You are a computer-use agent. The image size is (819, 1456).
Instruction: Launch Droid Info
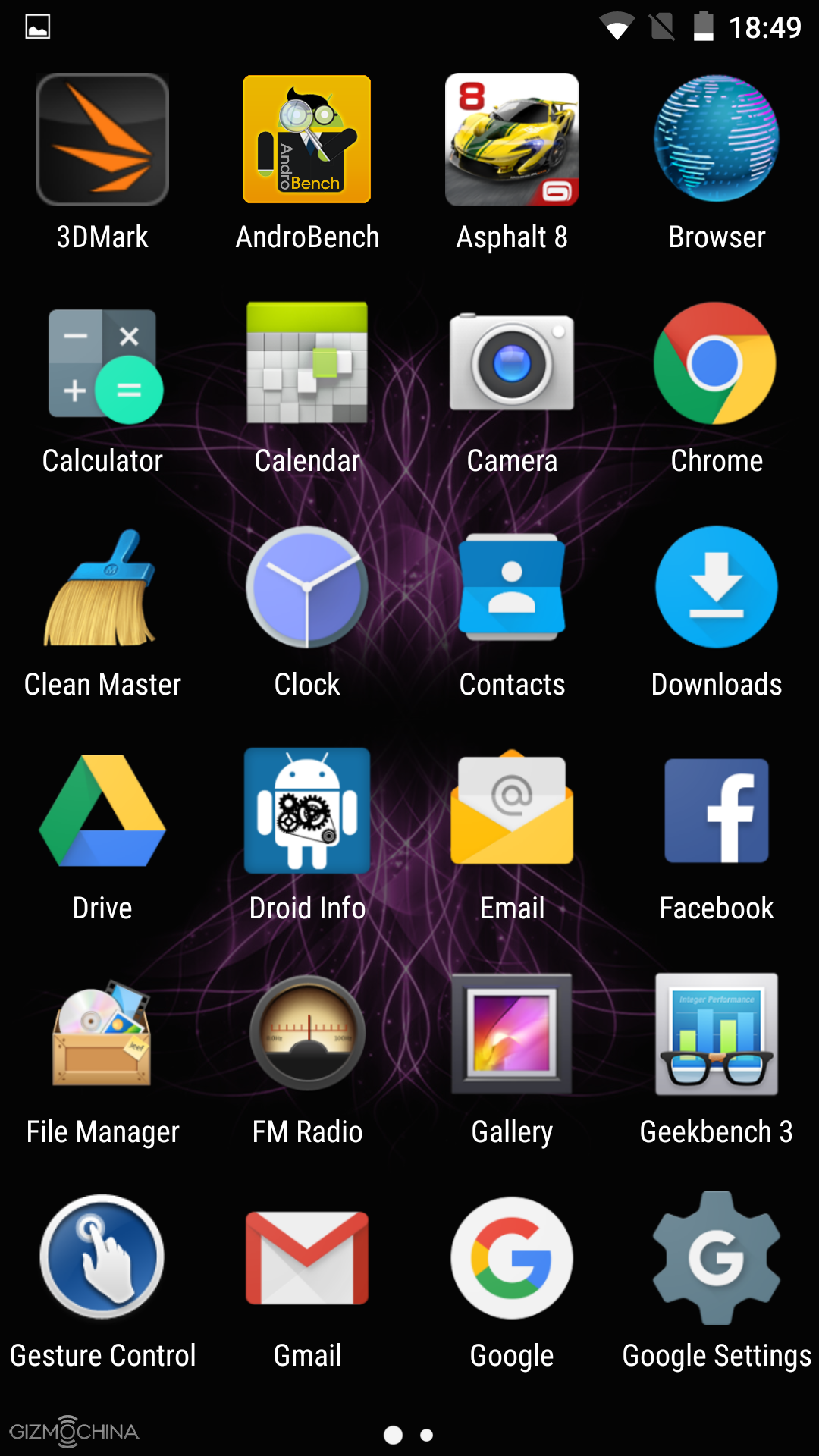307,810
